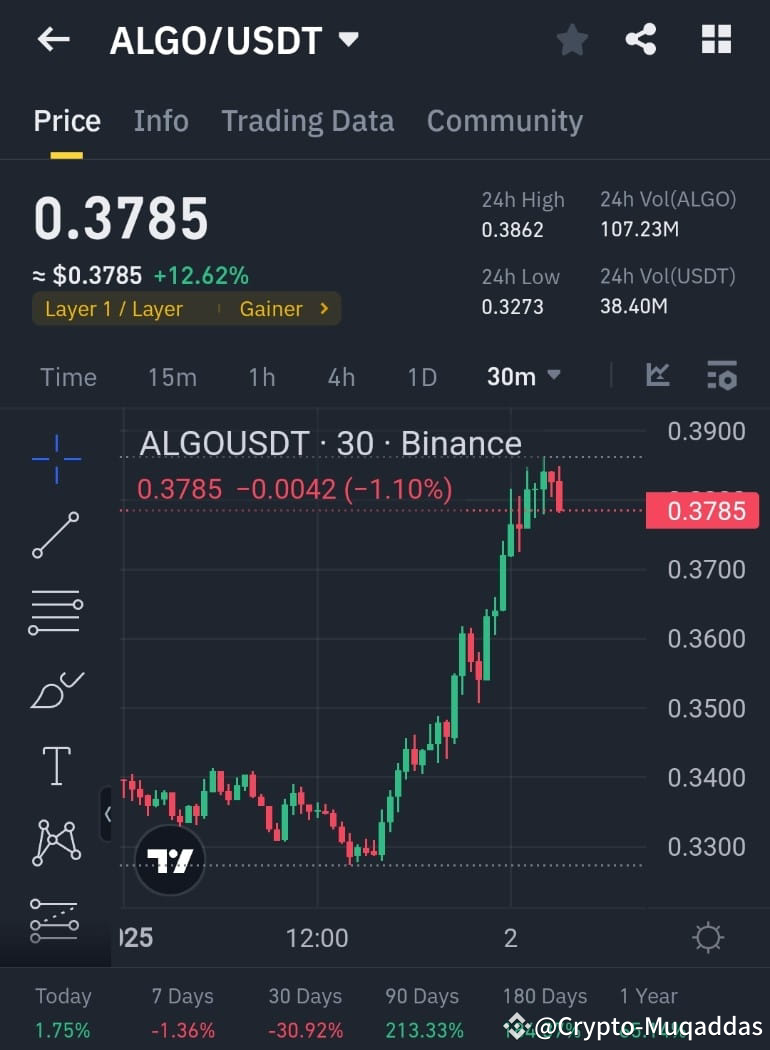Select the text annotation tool
Viewport: 770px width, 1050px height.
[x=55, y=765]
